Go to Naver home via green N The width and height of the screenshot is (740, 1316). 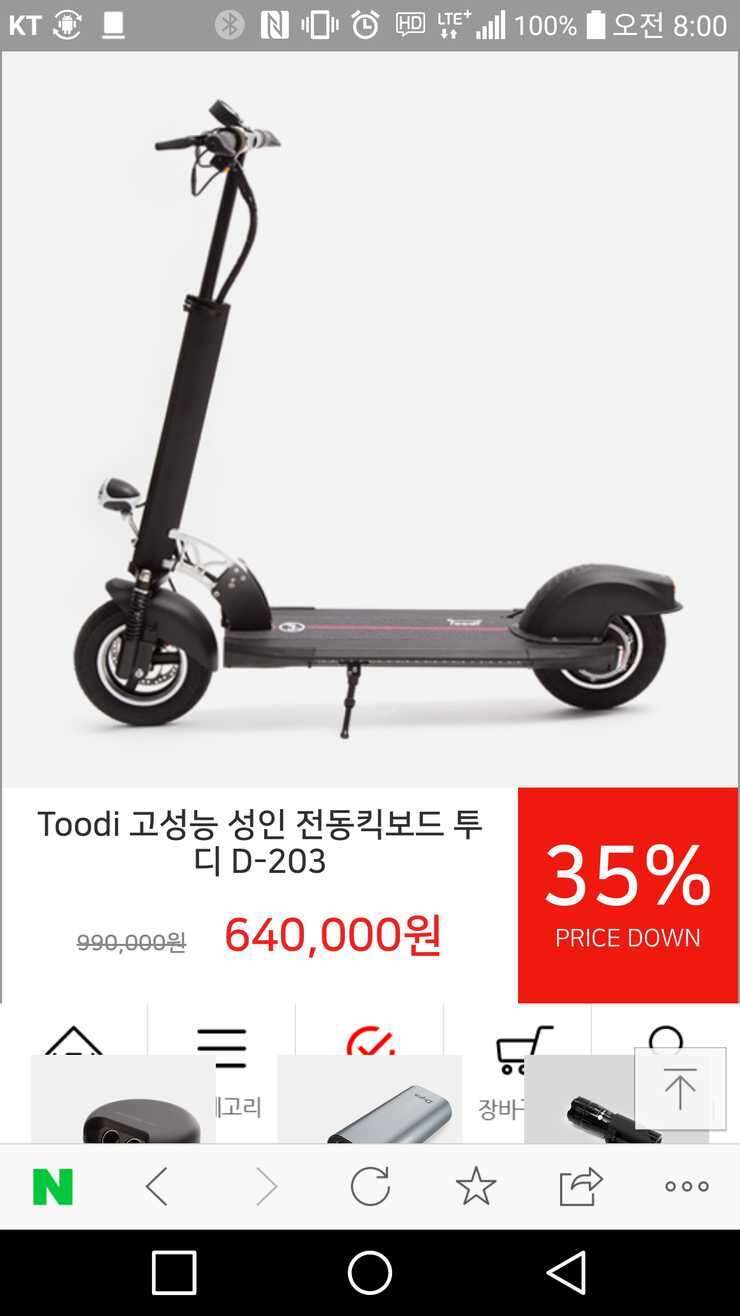[x=53, y=1187]
